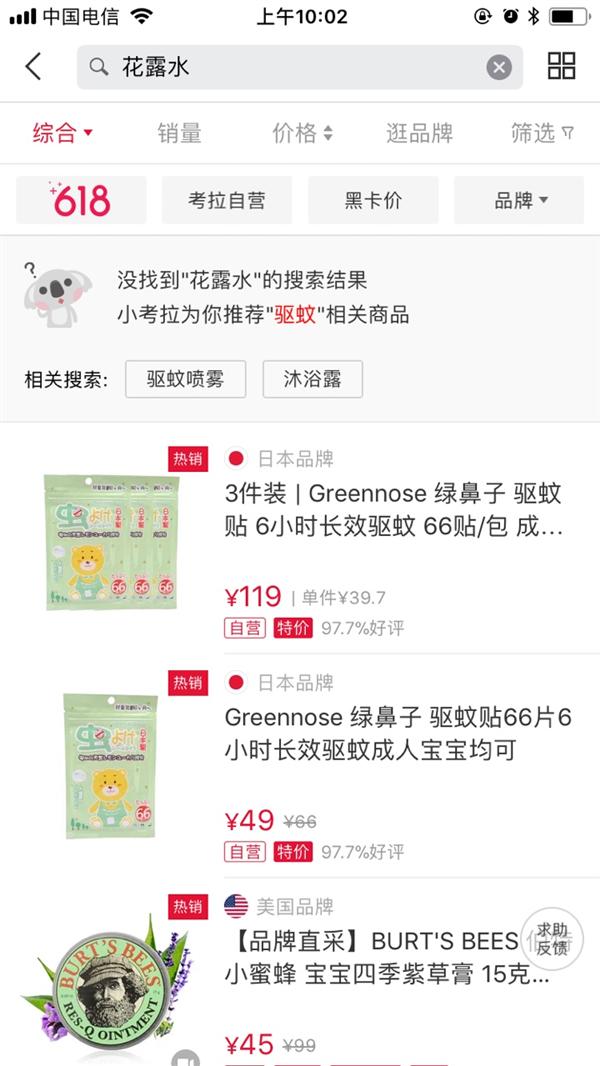Select the 综合 sort tab
The image size is (600, 1066).
pyautogui.click(x=62, y=133)
